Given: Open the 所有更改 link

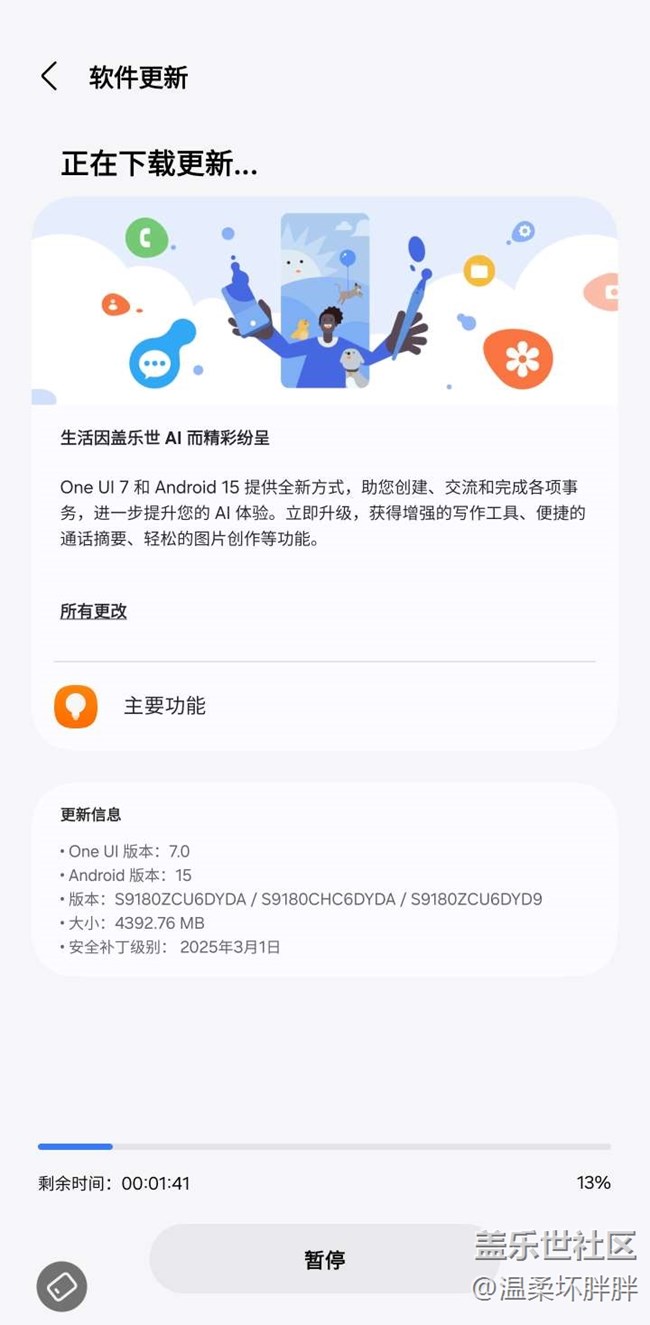Looking at the screenshot, I should pyautogui.click(x=93, y=611).
